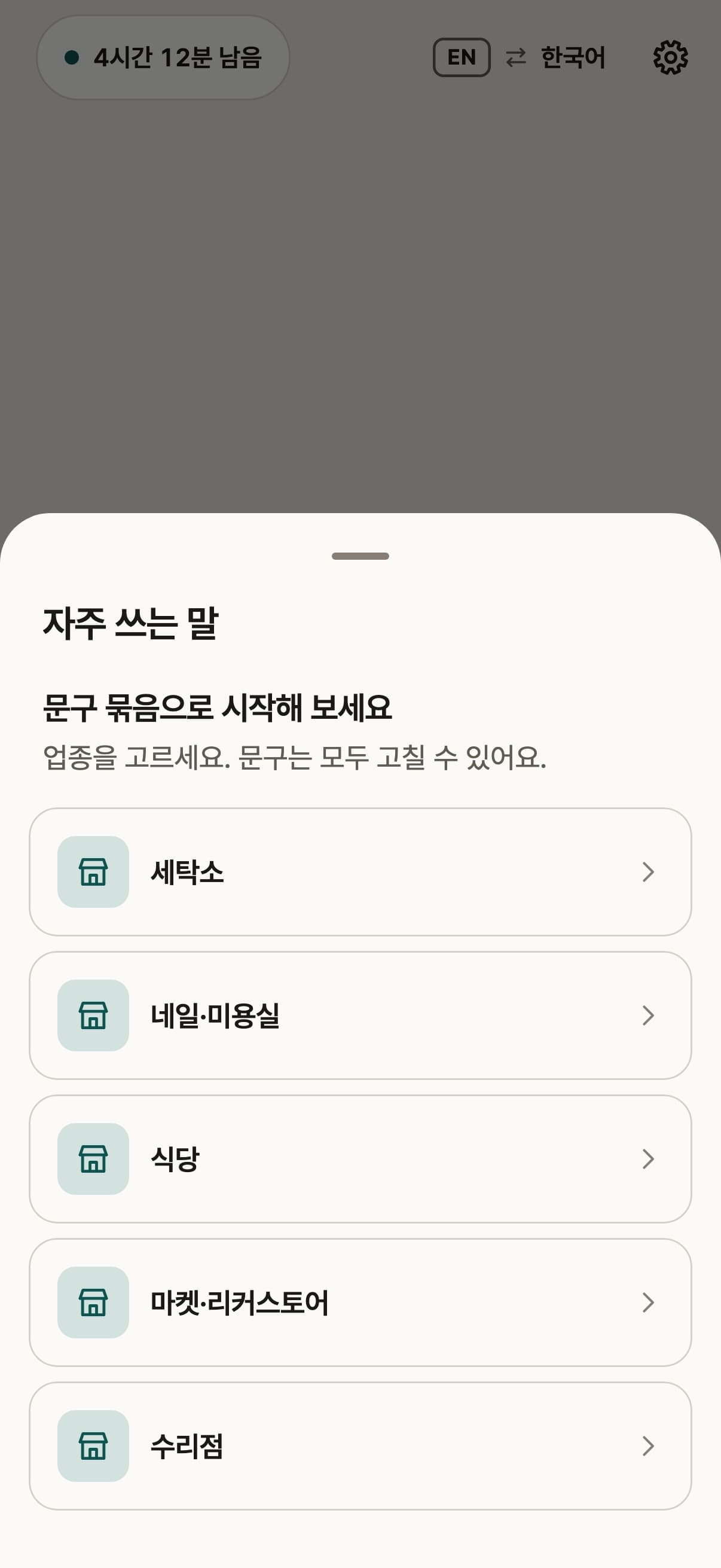721x1568 pixels.
Task: Tap the 4시간 12분 남음 time pill
Action: tap(163, 58)
